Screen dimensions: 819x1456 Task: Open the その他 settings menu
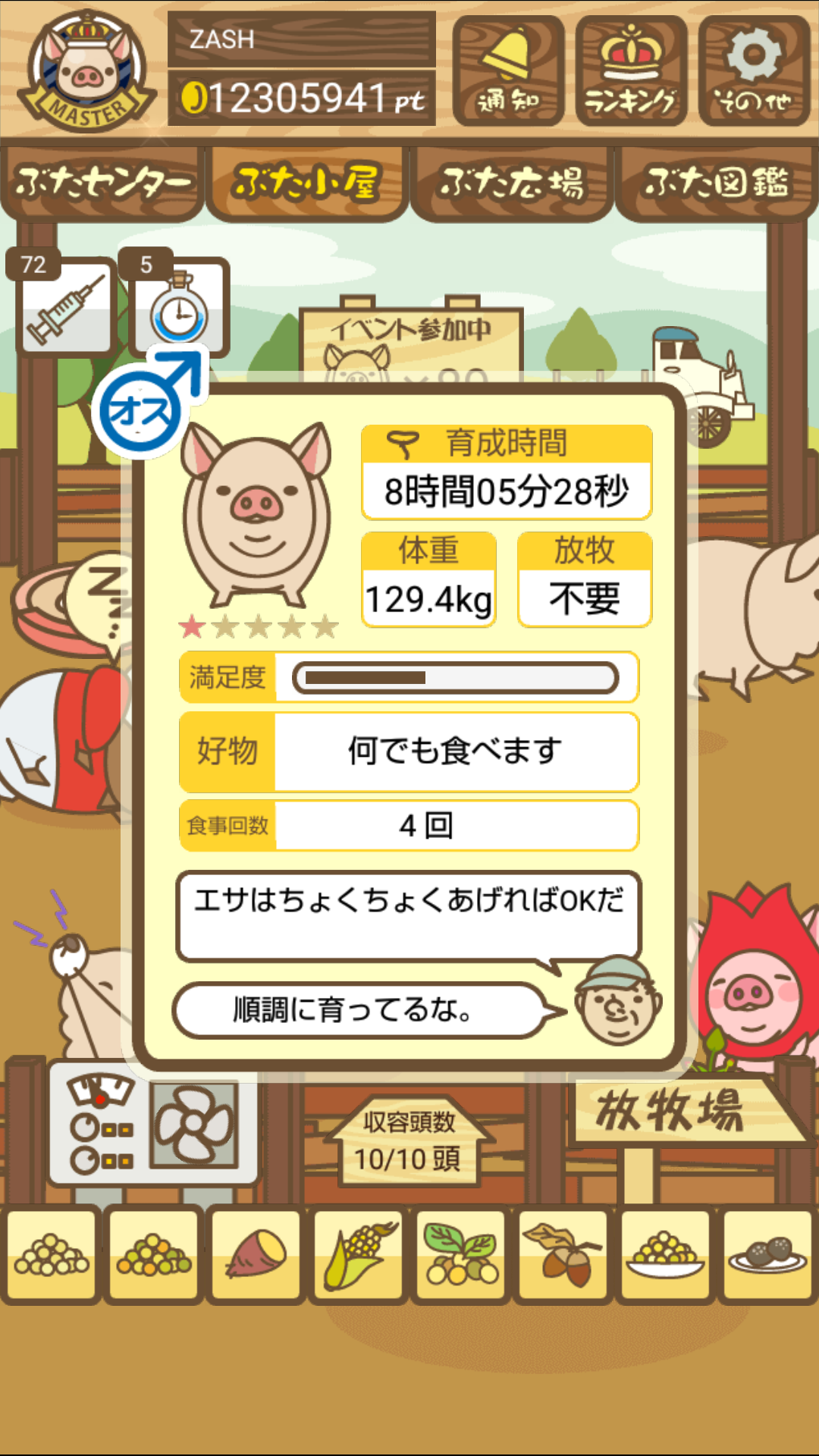[754, 71]
